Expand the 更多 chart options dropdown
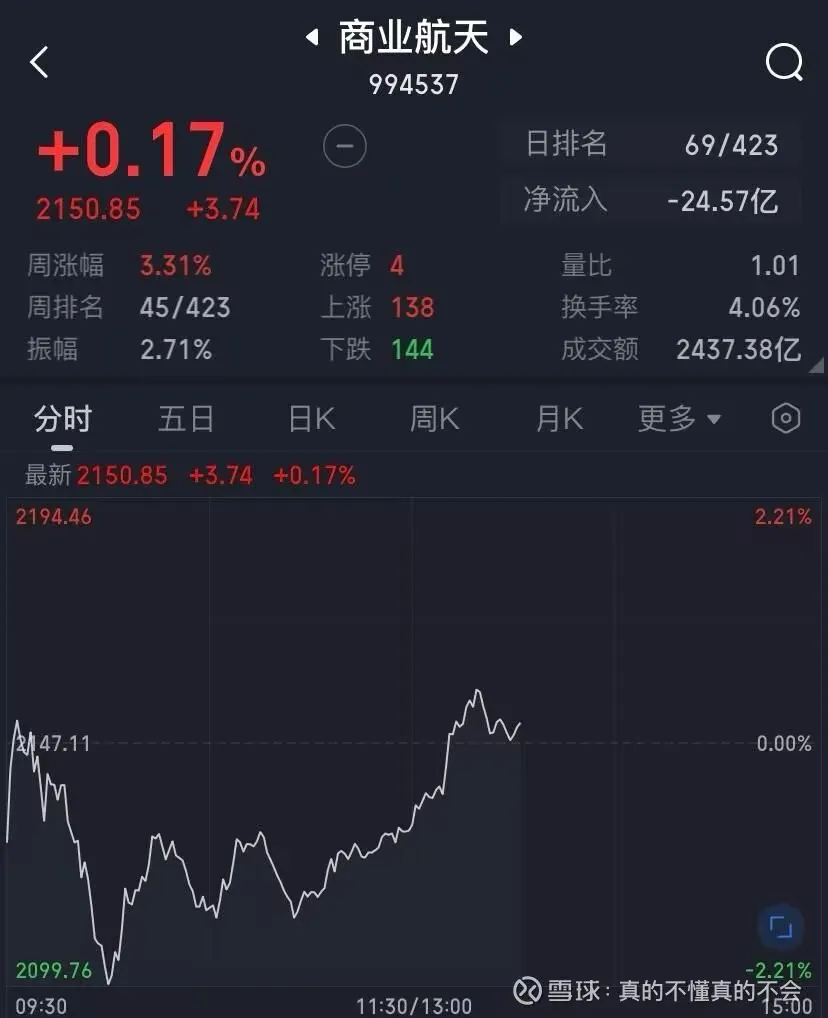The height and width of the screenshot is (1018, 828). (679, 419)
